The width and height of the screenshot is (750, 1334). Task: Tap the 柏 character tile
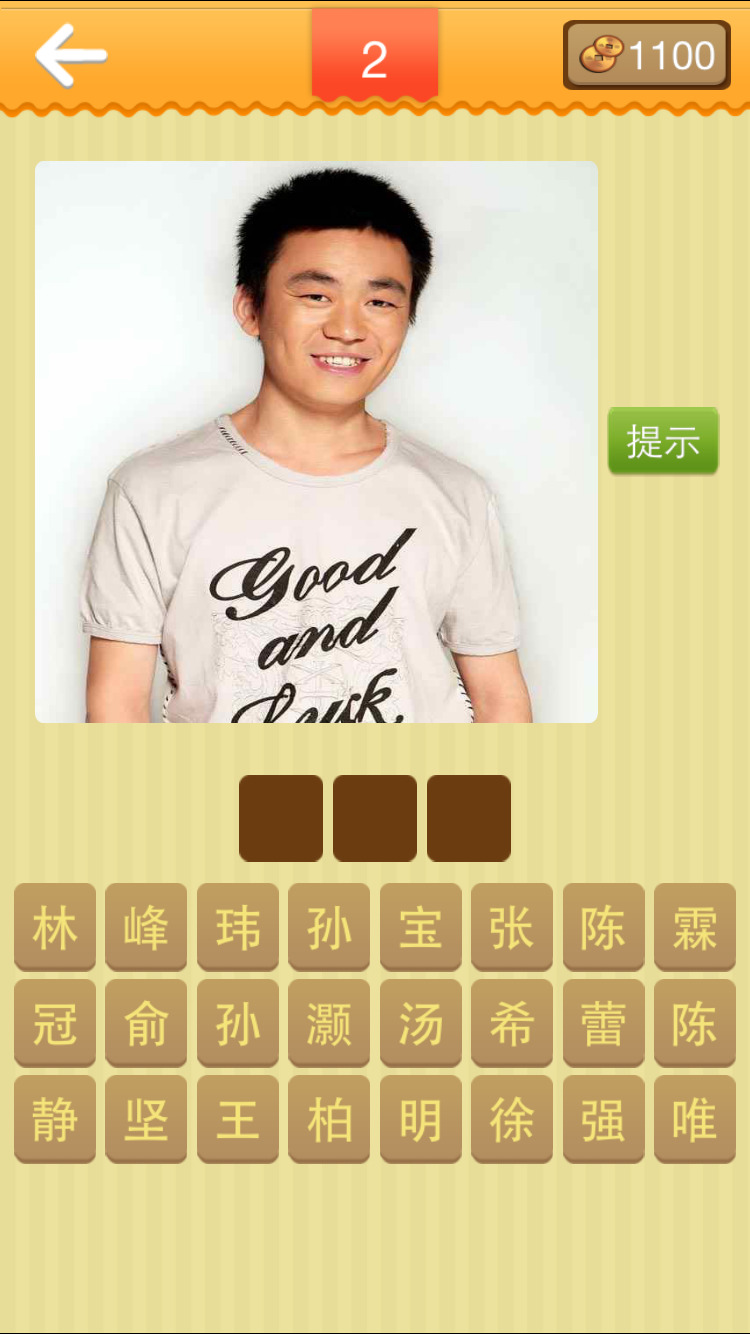click(x=329, y=1119)
